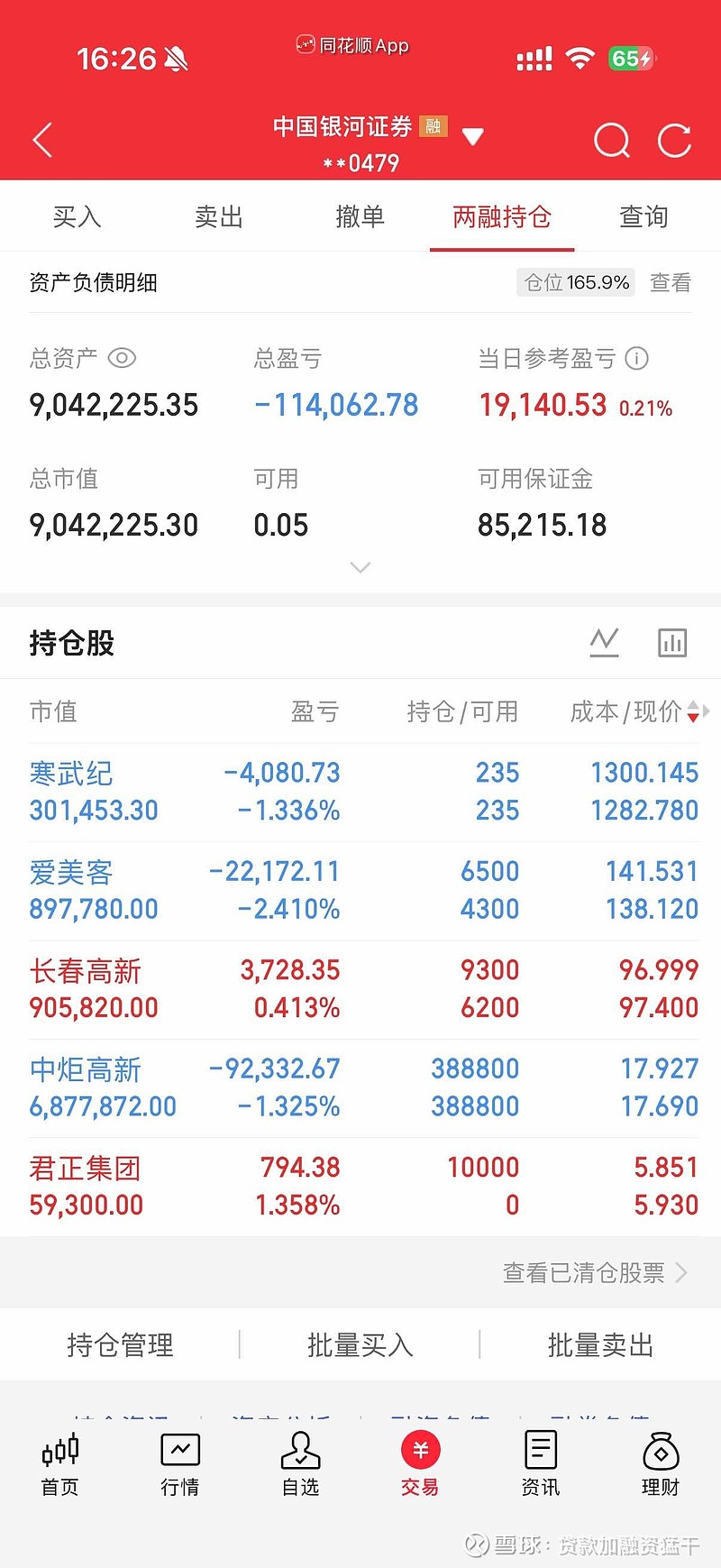
Task: Open the account switcher dropdown
Action: coord(473,135)
